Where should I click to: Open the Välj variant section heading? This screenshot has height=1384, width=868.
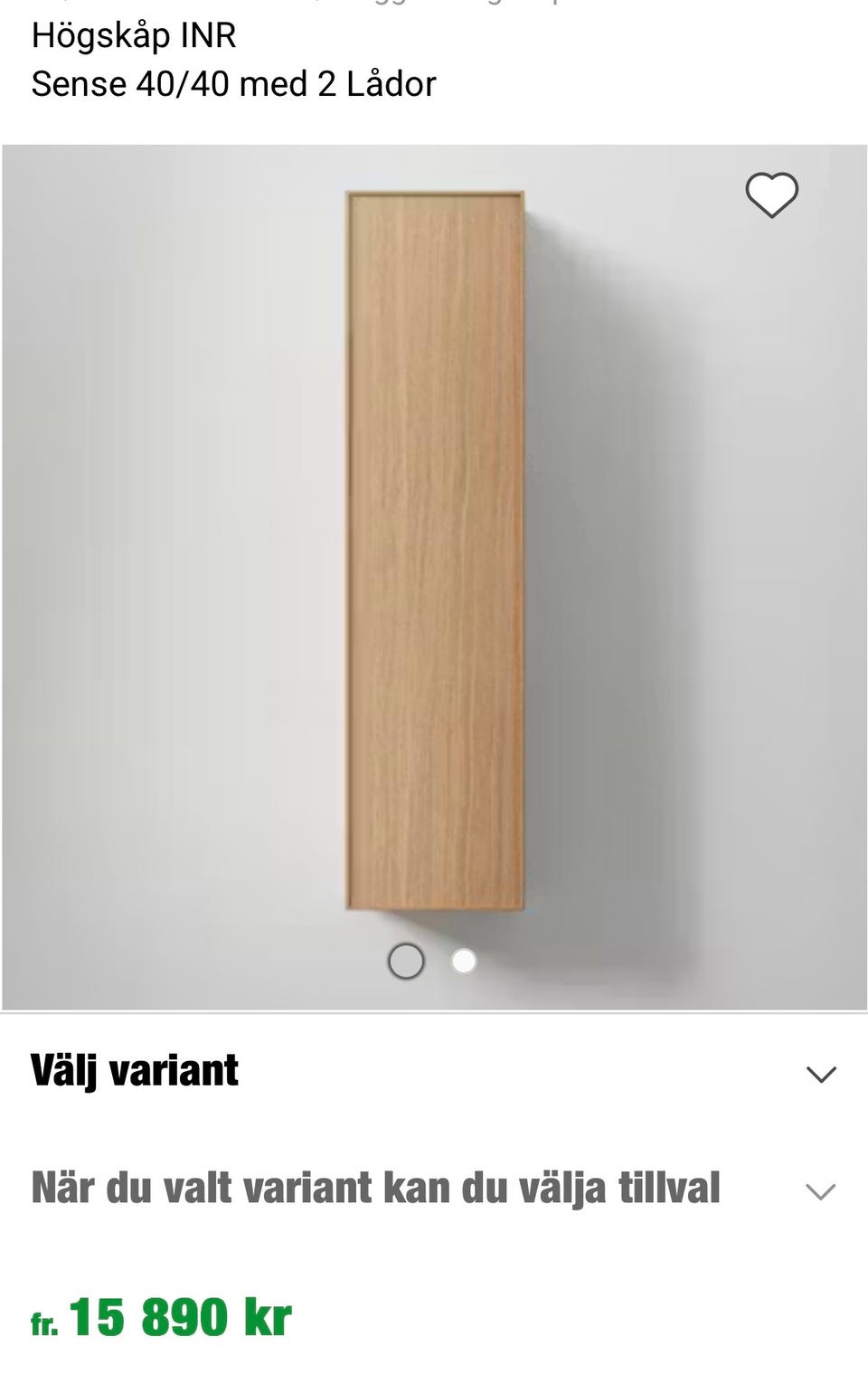coord(134,1072)
